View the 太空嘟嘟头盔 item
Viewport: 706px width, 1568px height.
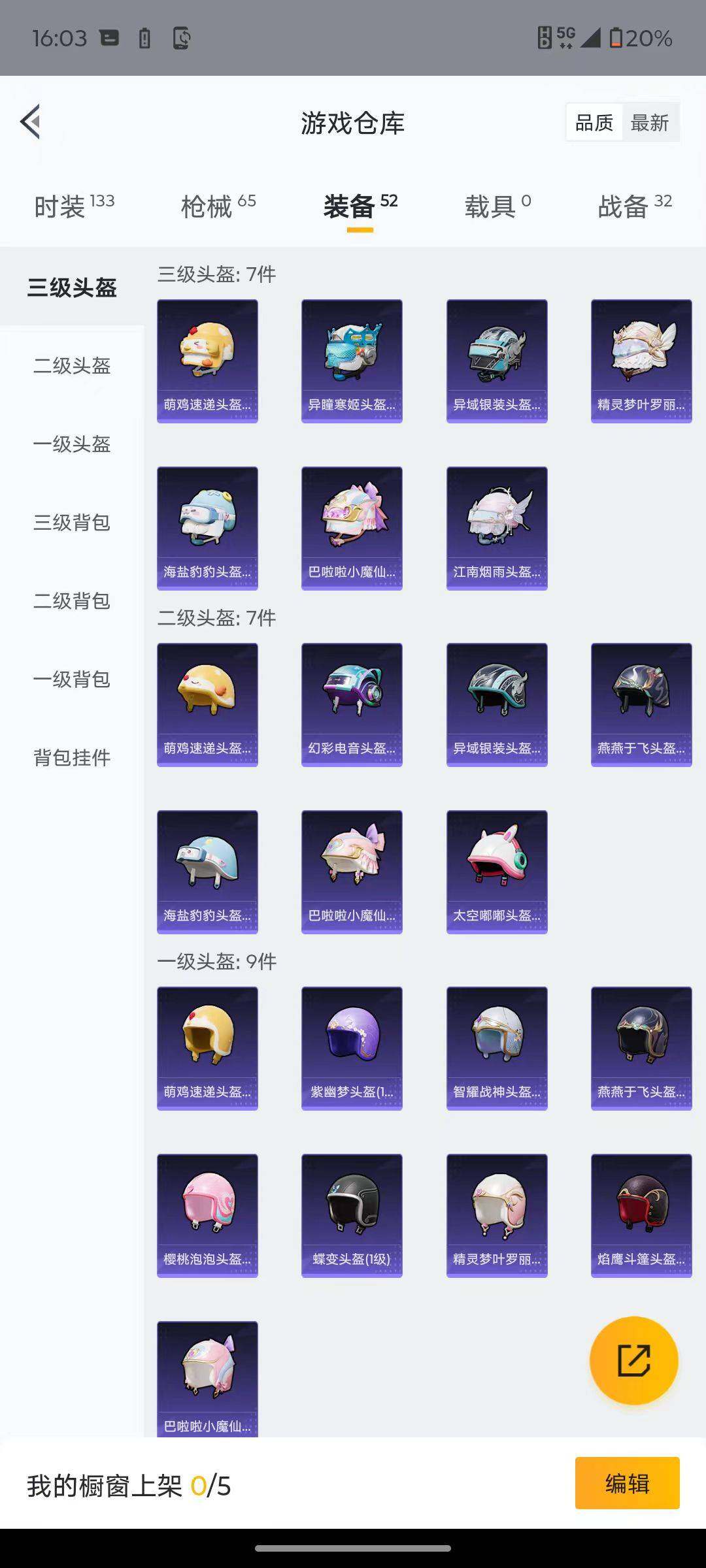497,872
